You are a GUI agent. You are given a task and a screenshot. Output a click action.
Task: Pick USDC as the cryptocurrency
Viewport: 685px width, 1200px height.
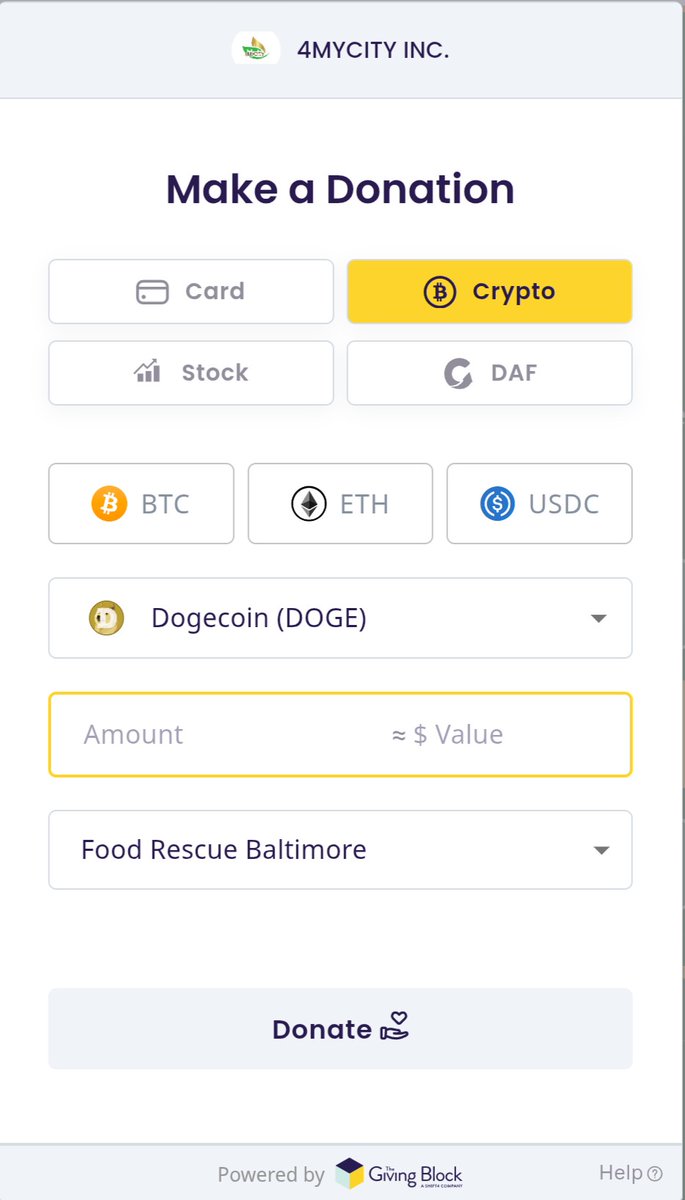click(x=539, y=504)
